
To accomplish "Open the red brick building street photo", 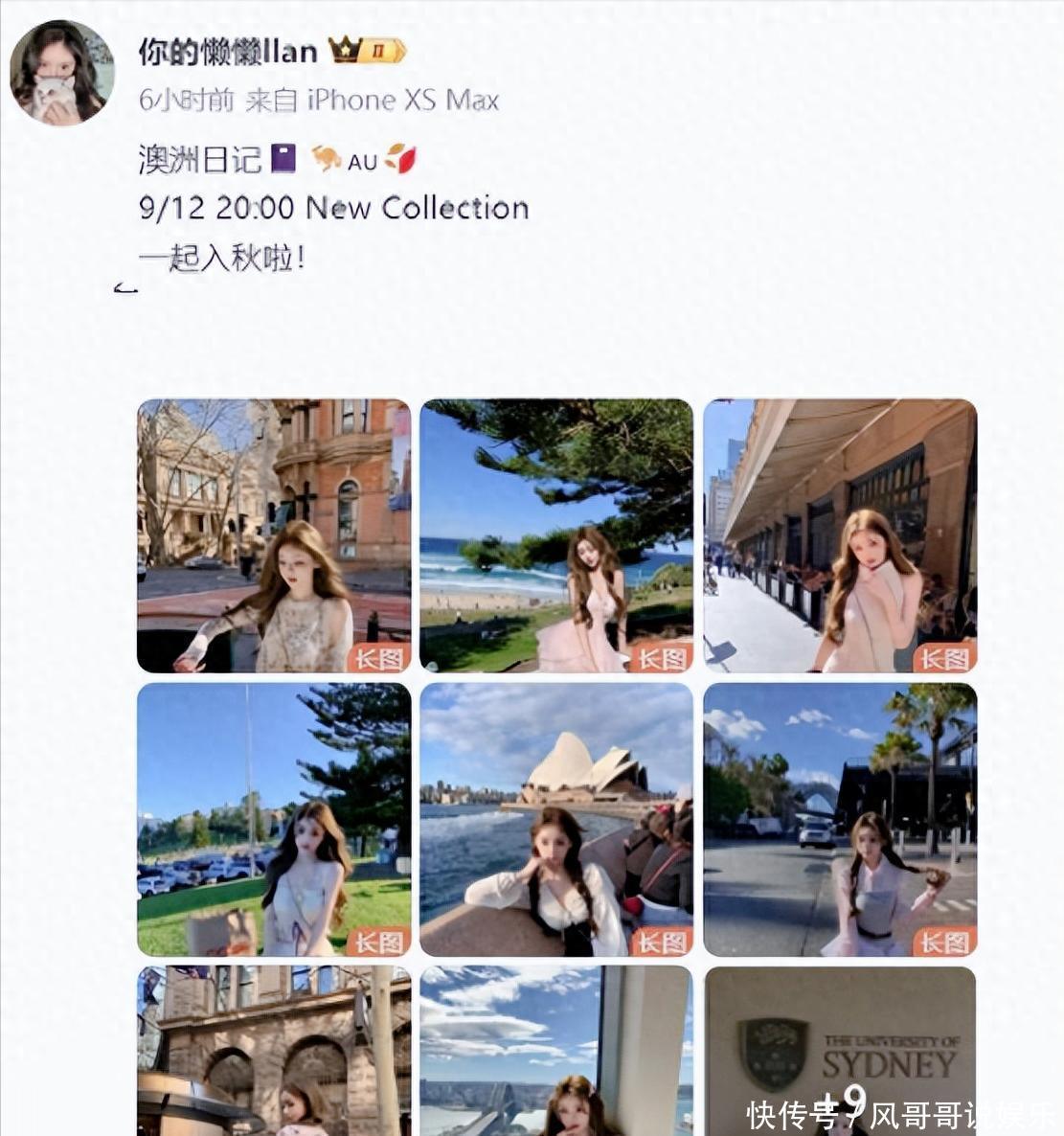I will [274, 535].
